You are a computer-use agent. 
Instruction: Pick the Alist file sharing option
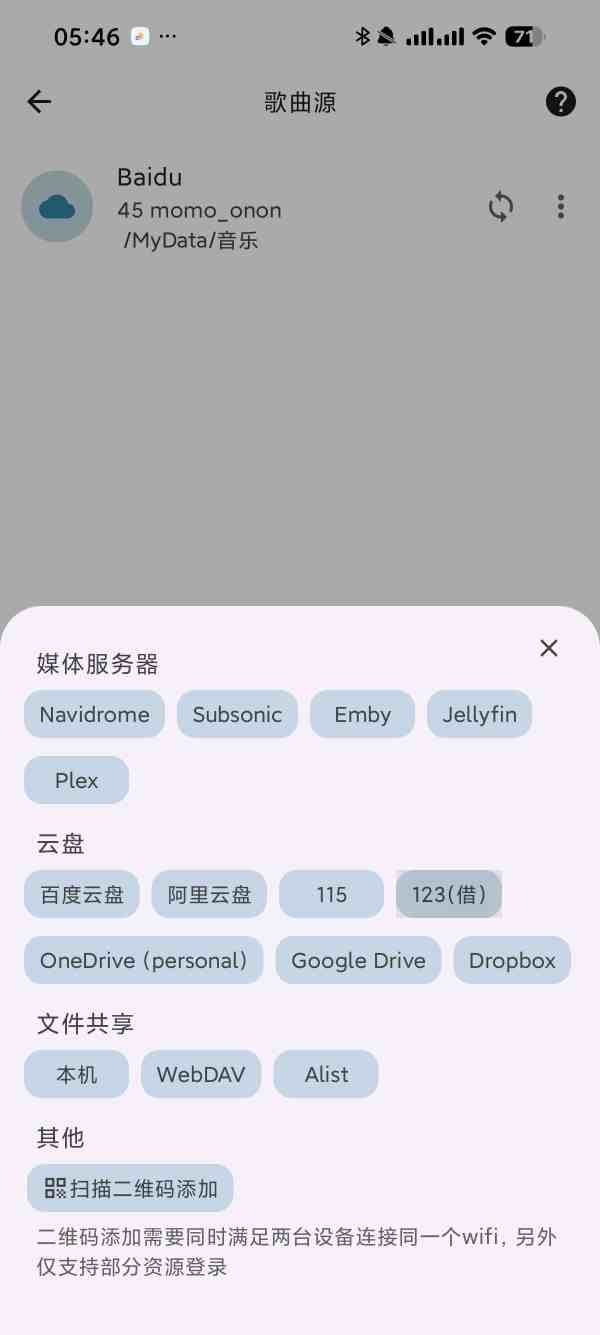(x=326, y=1074)
